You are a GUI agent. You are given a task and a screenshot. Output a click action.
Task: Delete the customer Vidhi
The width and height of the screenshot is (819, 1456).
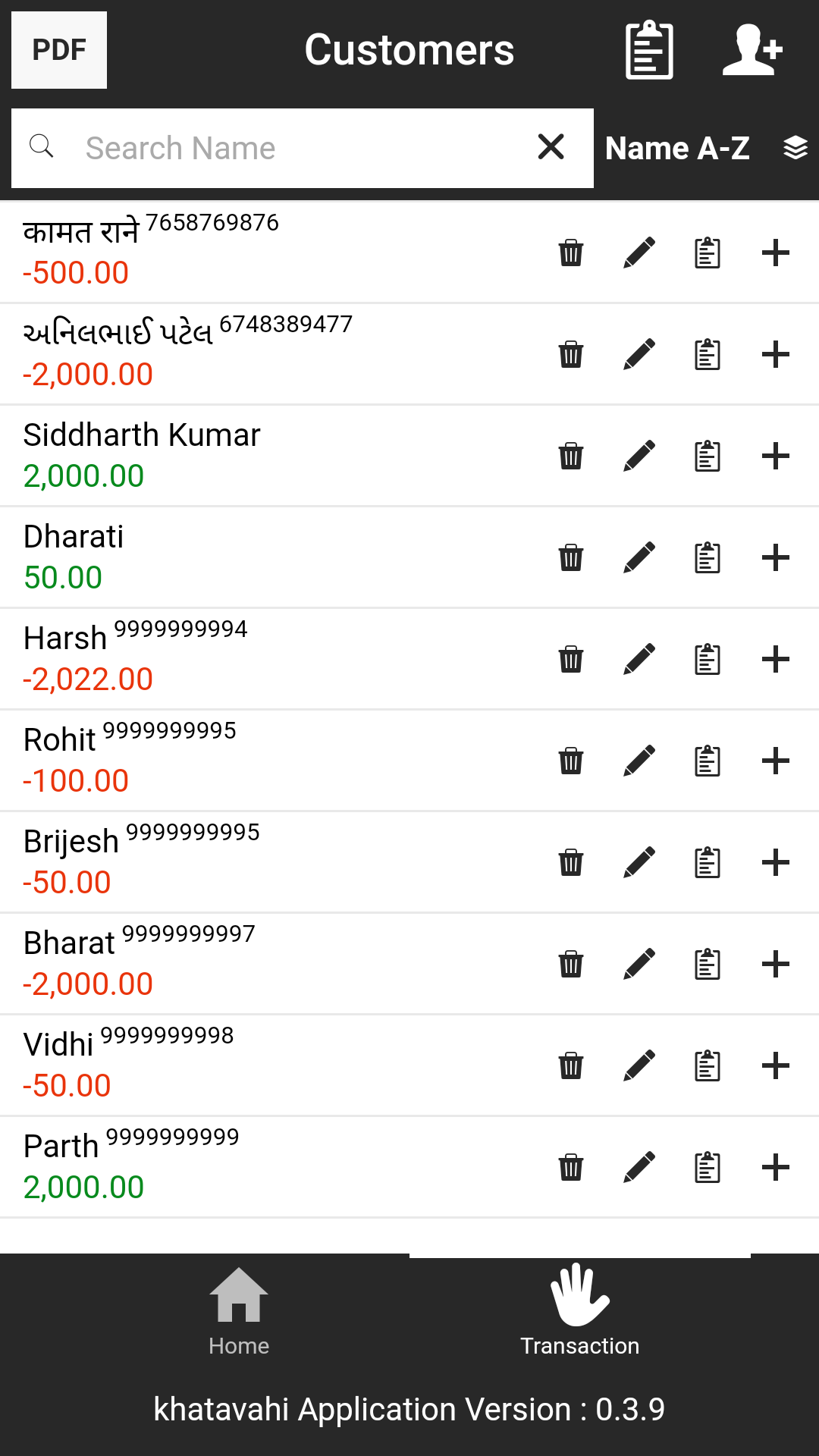(x=570, y=1065)
